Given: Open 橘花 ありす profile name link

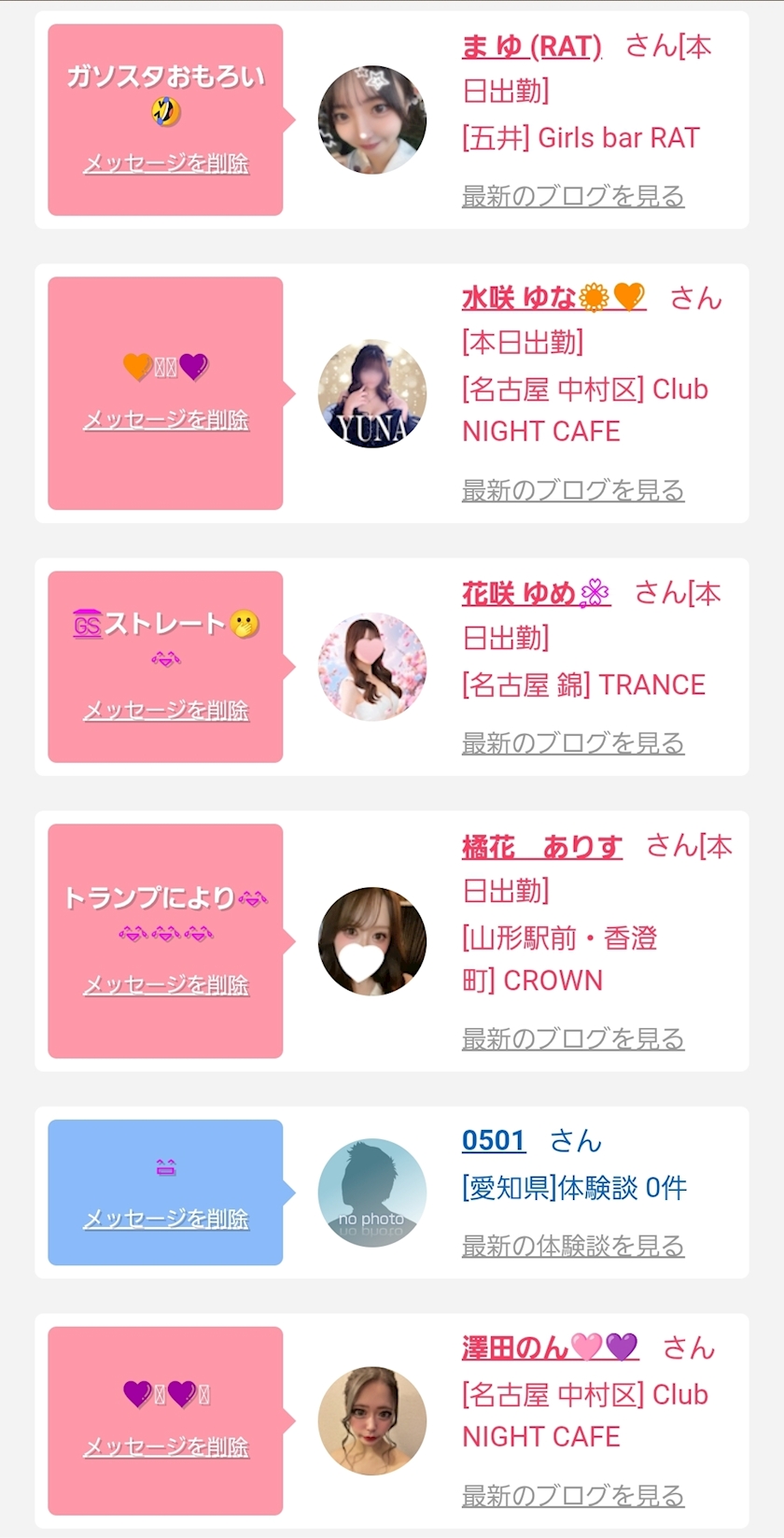Looking at the screenshot, I should pyautogui.click(x=541, y=846).
